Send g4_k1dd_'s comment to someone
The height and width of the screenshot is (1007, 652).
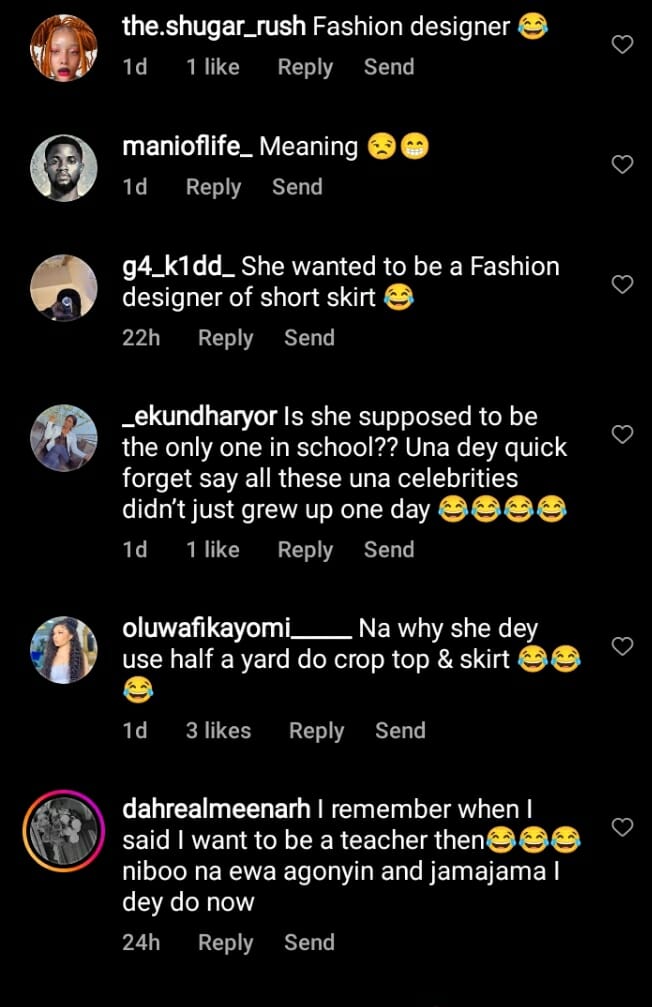309,338
